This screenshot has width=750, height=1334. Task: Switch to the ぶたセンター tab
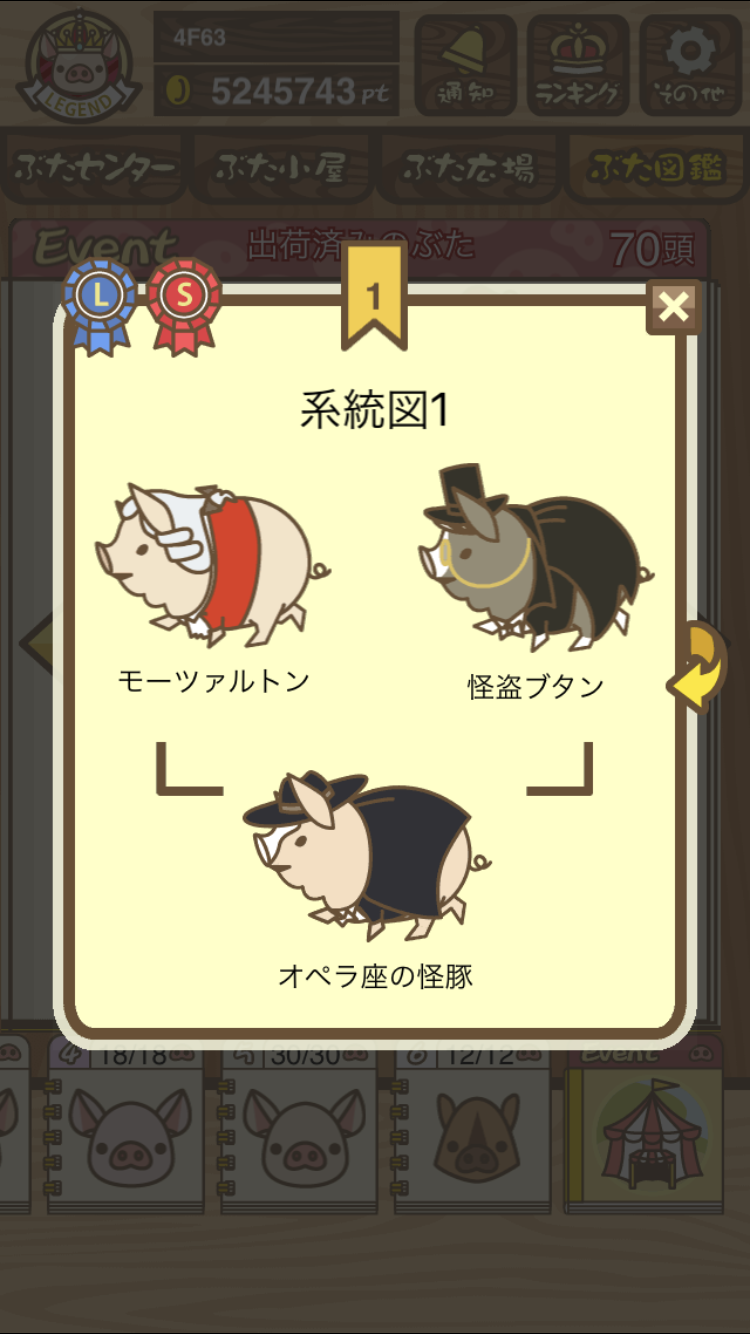[x=95, y=168]
